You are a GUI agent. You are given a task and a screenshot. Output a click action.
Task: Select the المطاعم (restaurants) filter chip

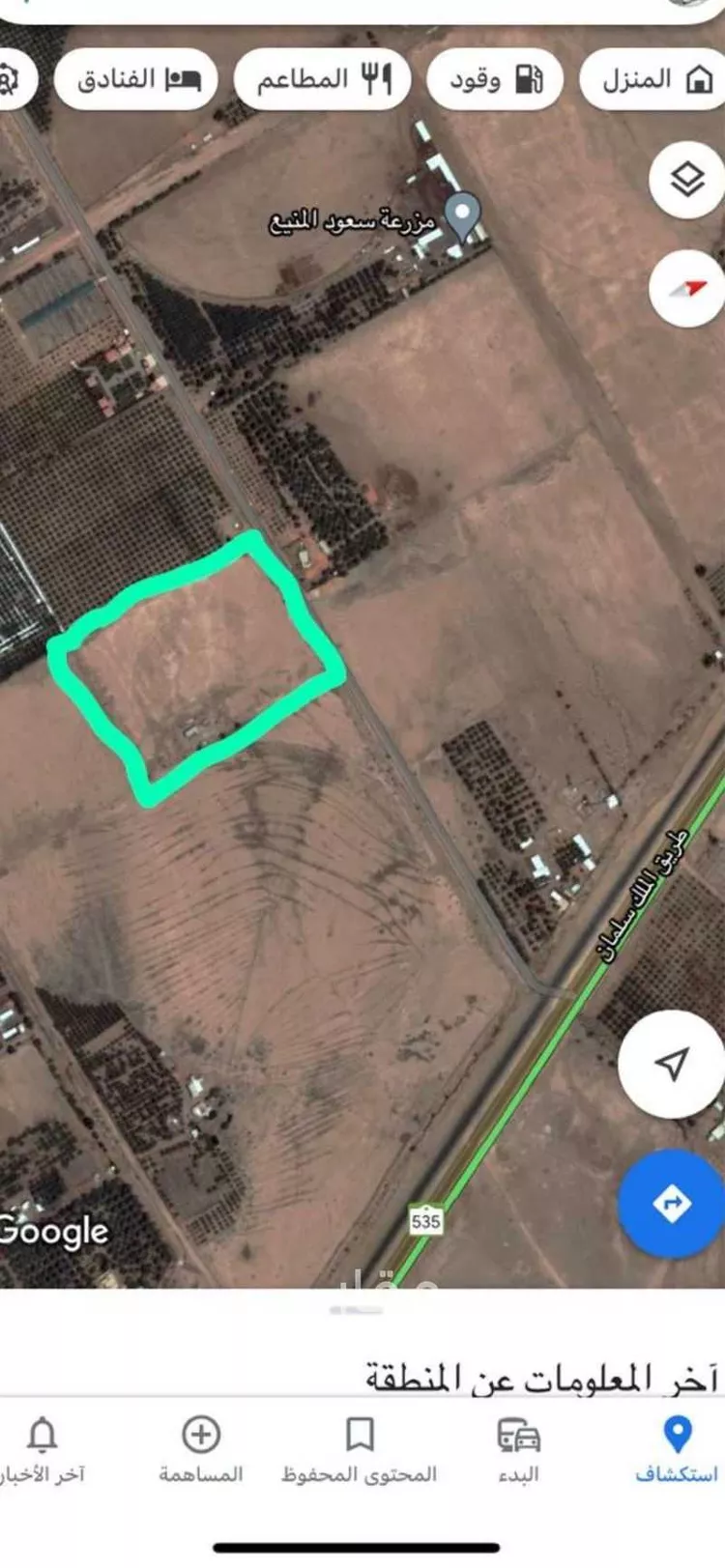pos(323,79)
